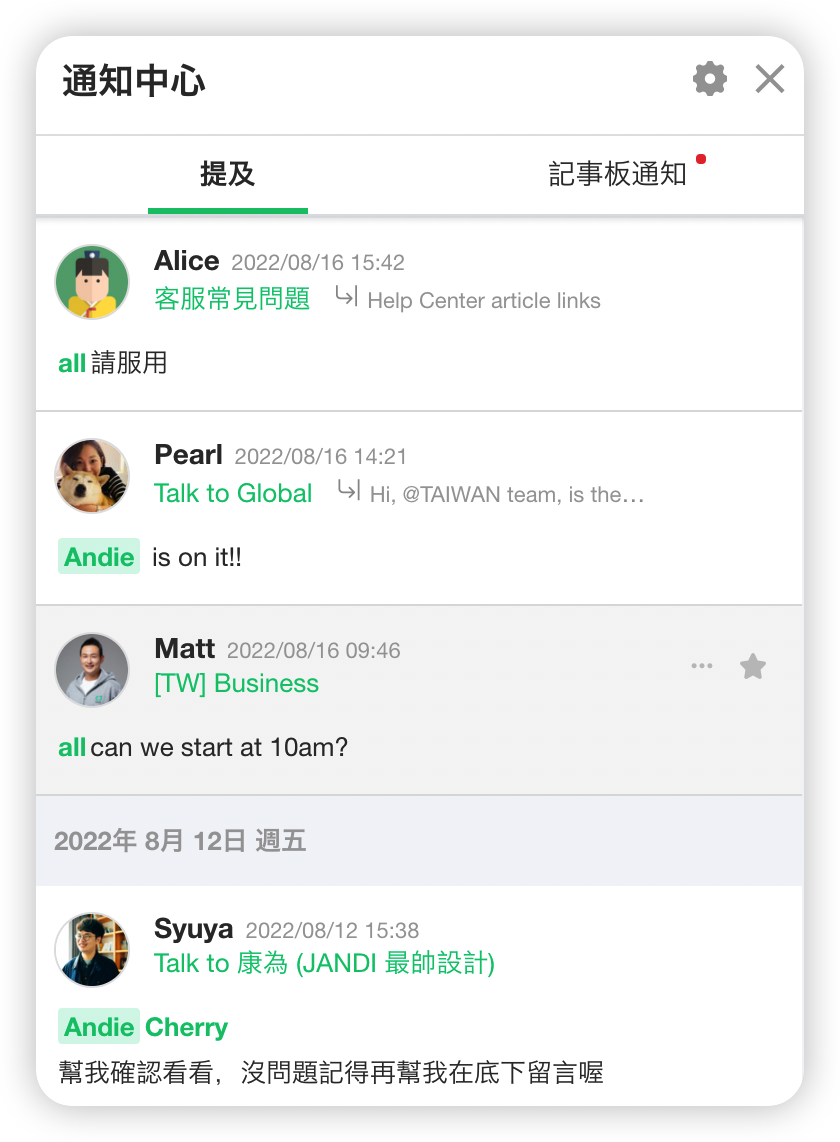Screen dimensions: 840x1142
Task: Close the notification center panel
Action: coord(769,79)
